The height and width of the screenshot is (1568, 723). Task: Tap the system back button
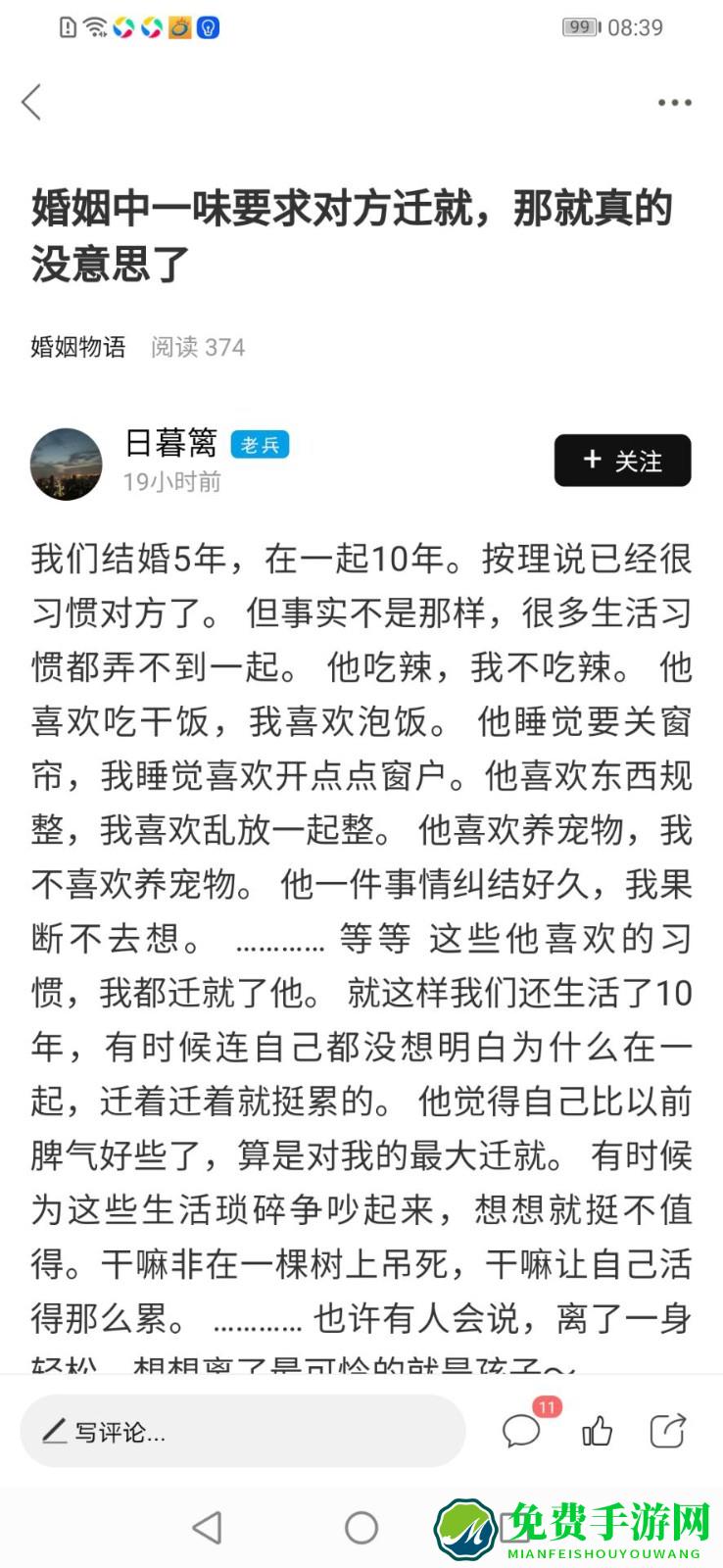(x=207, y=1527)
